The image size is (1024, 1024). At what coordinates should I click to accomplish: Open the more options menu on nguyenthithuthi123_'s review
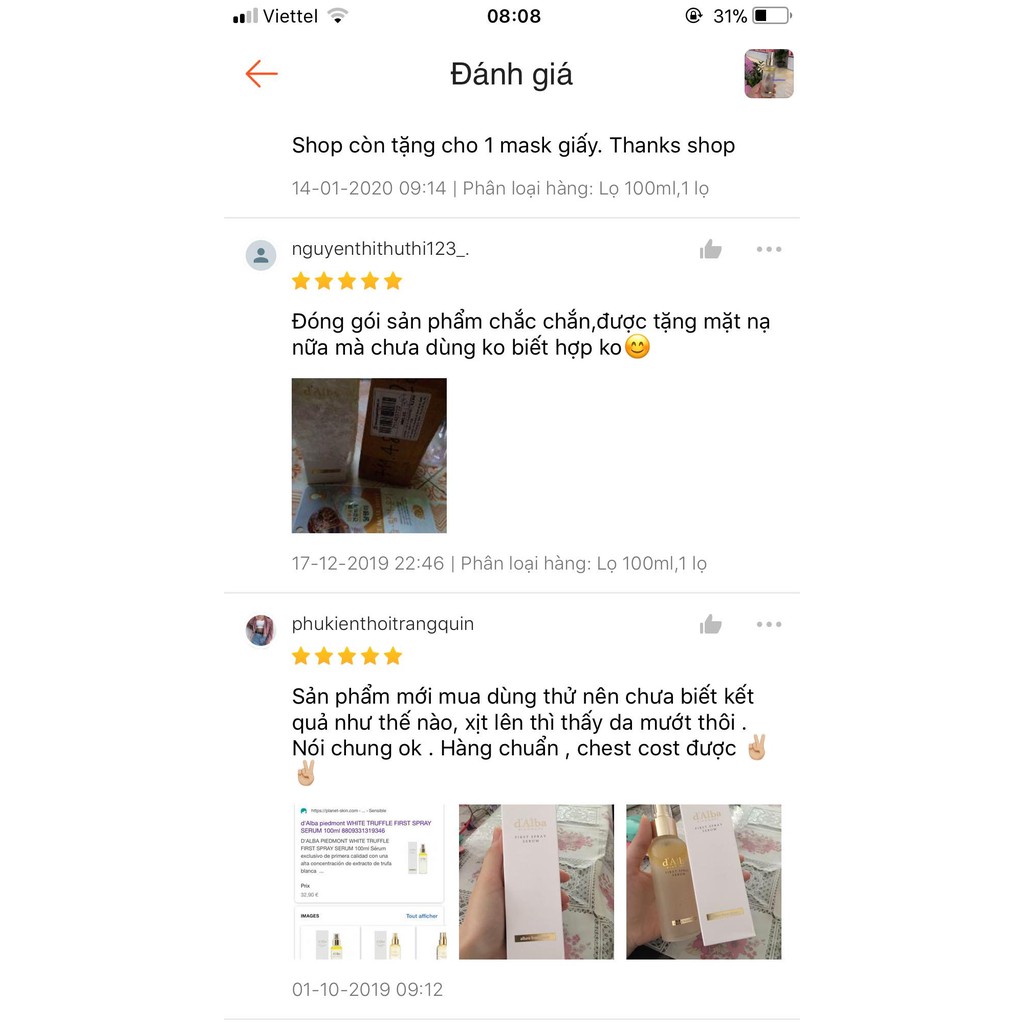pos(769,249)
